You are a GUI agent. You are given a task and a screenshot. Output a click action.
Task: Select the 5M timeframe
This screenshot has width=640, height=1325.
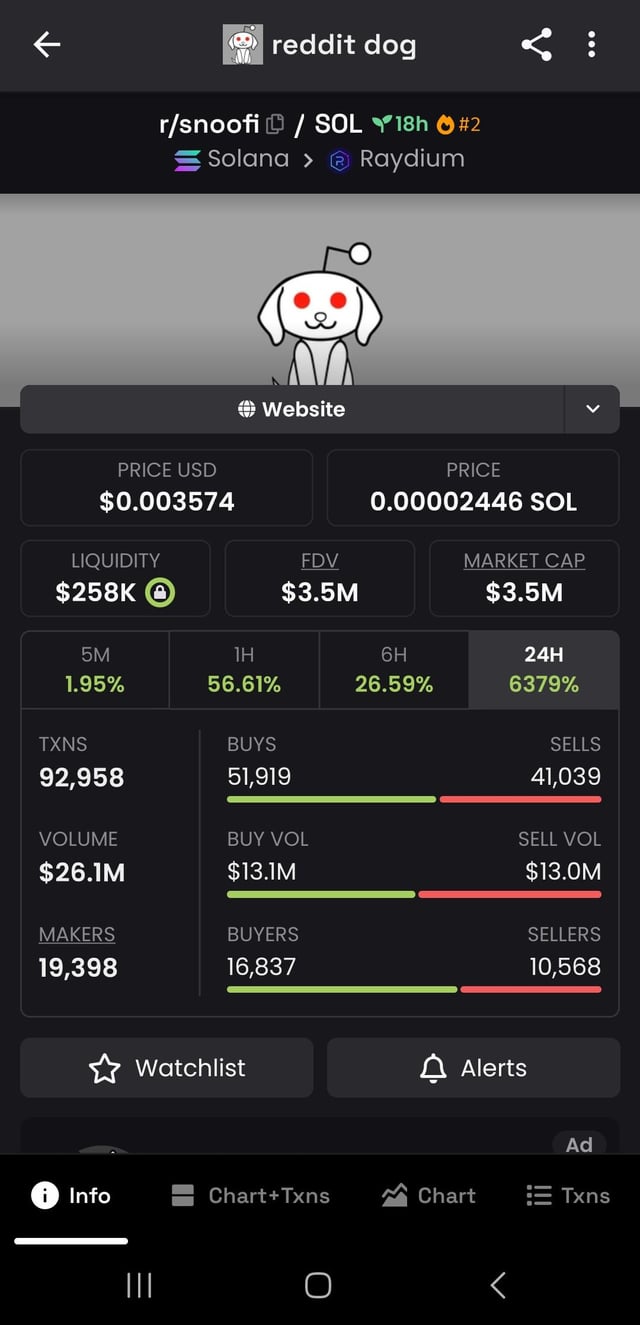click(x=95, y=669)
